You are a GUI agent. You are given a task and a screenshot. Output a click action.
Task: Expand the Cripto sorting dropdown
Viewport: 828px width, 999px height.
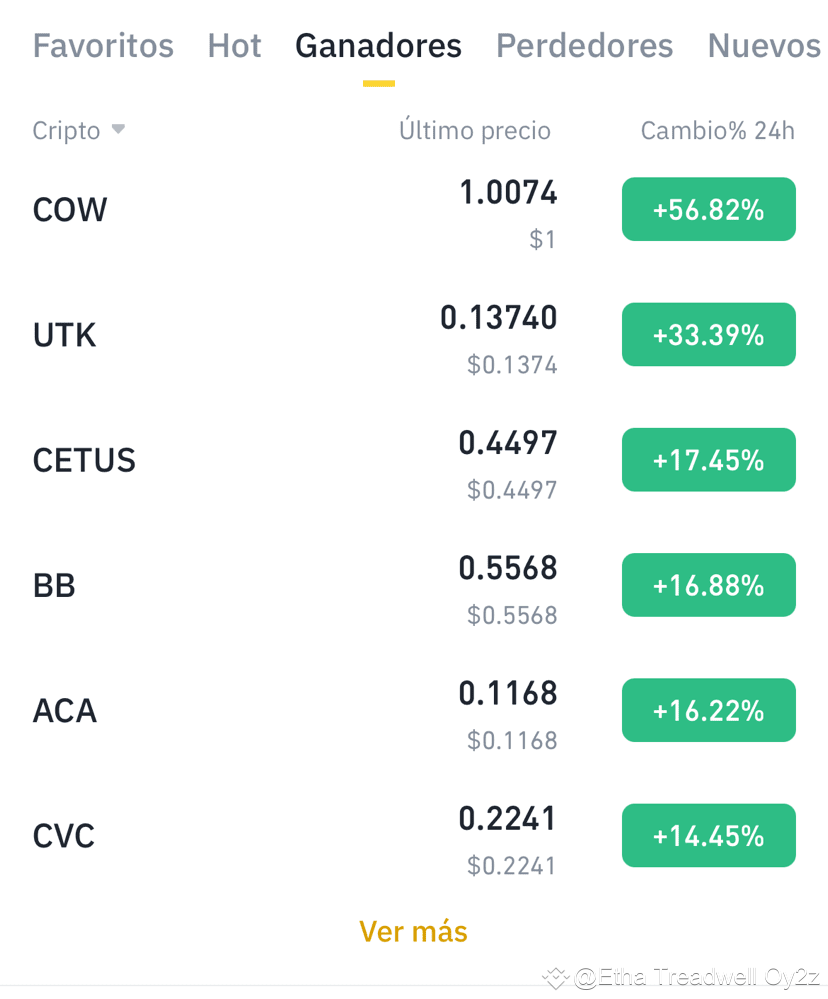tap(79, 130)
